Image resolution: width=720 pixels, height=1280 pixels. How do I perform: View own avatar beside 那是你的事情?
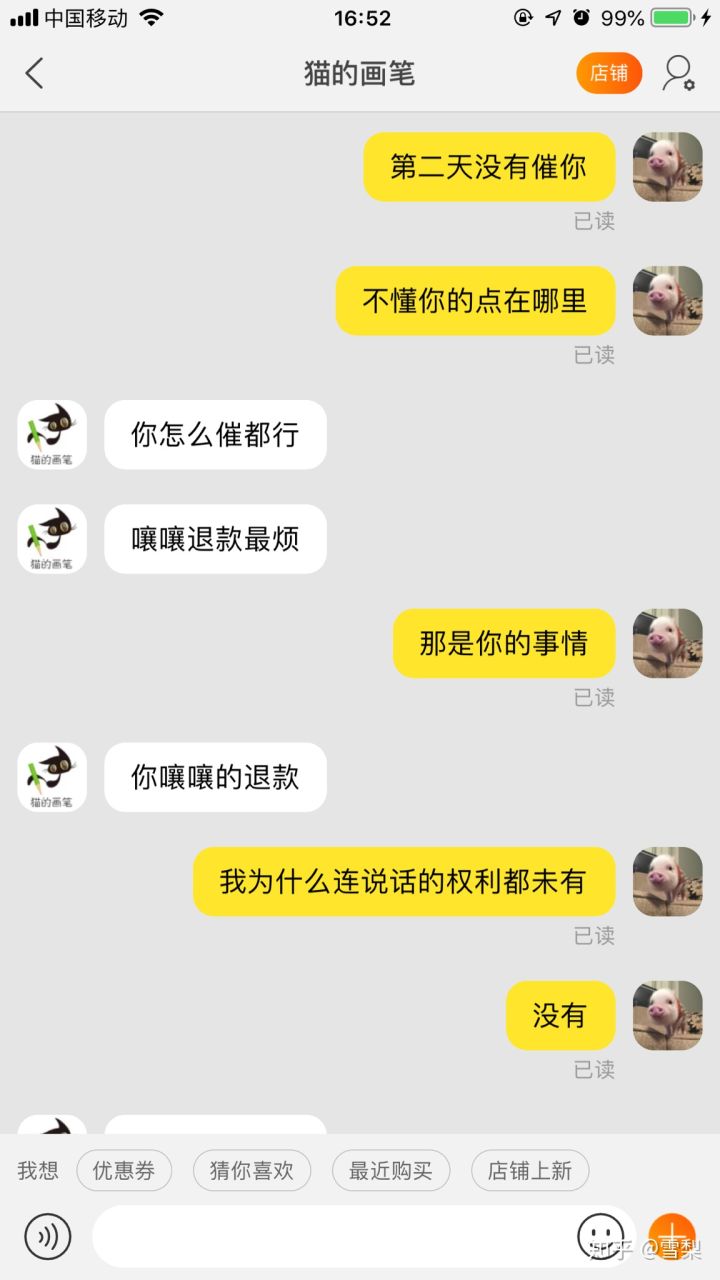click(667, 643)
